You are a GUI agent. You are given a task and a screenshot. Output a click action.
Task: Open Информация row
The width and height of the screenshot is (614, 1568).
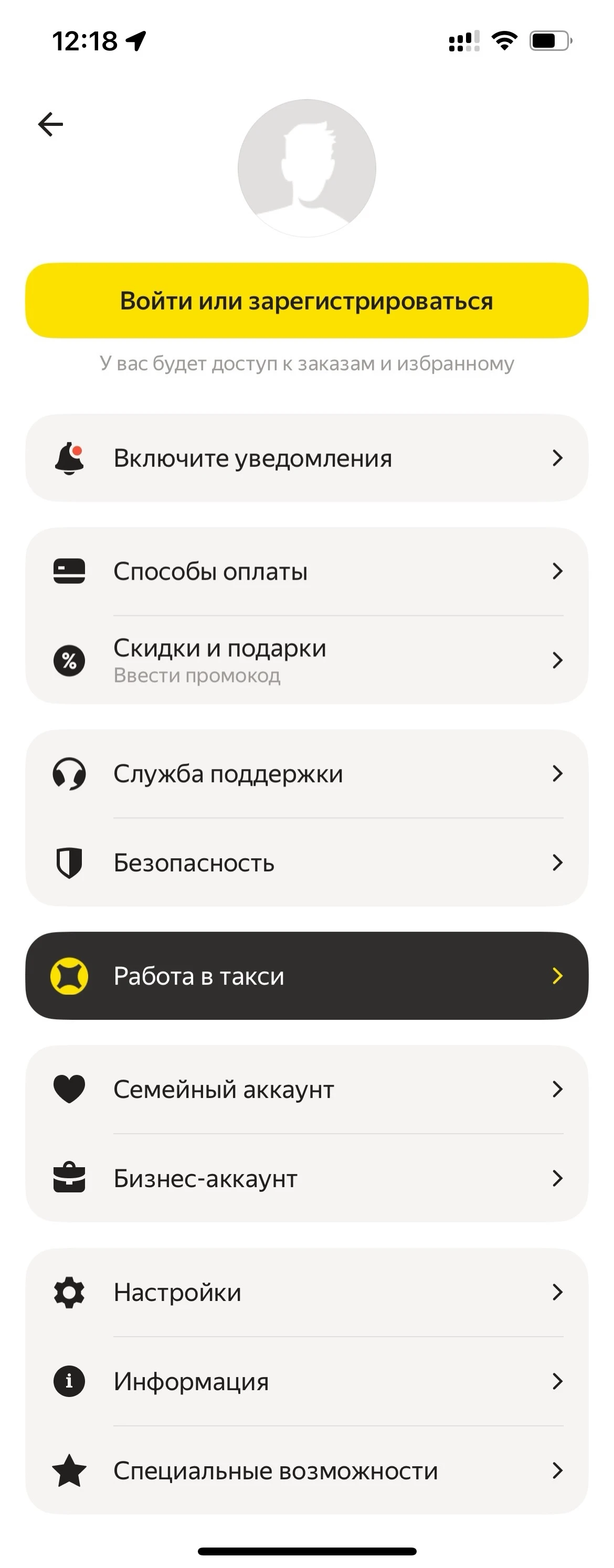tap(306, 1381)
